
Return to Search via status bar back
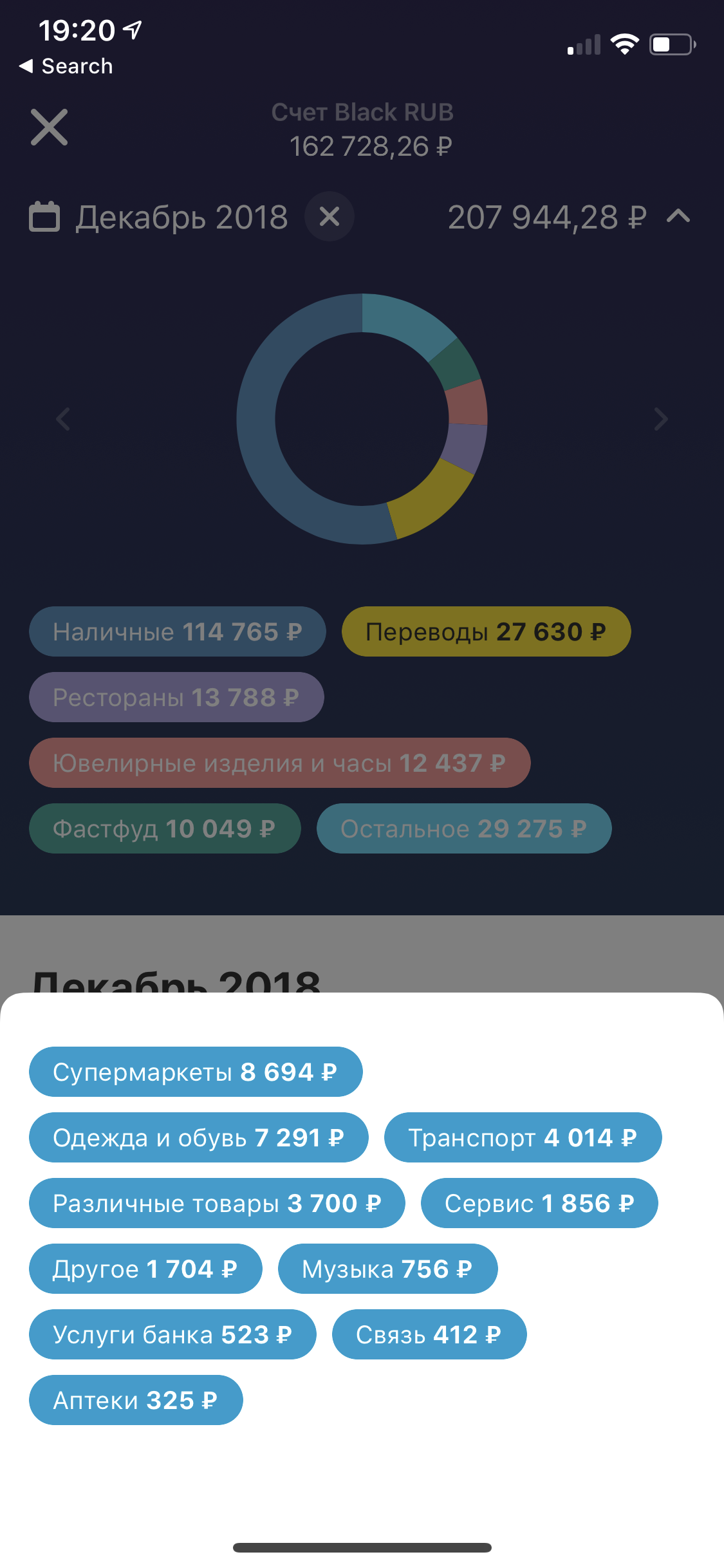coord(67,66)
